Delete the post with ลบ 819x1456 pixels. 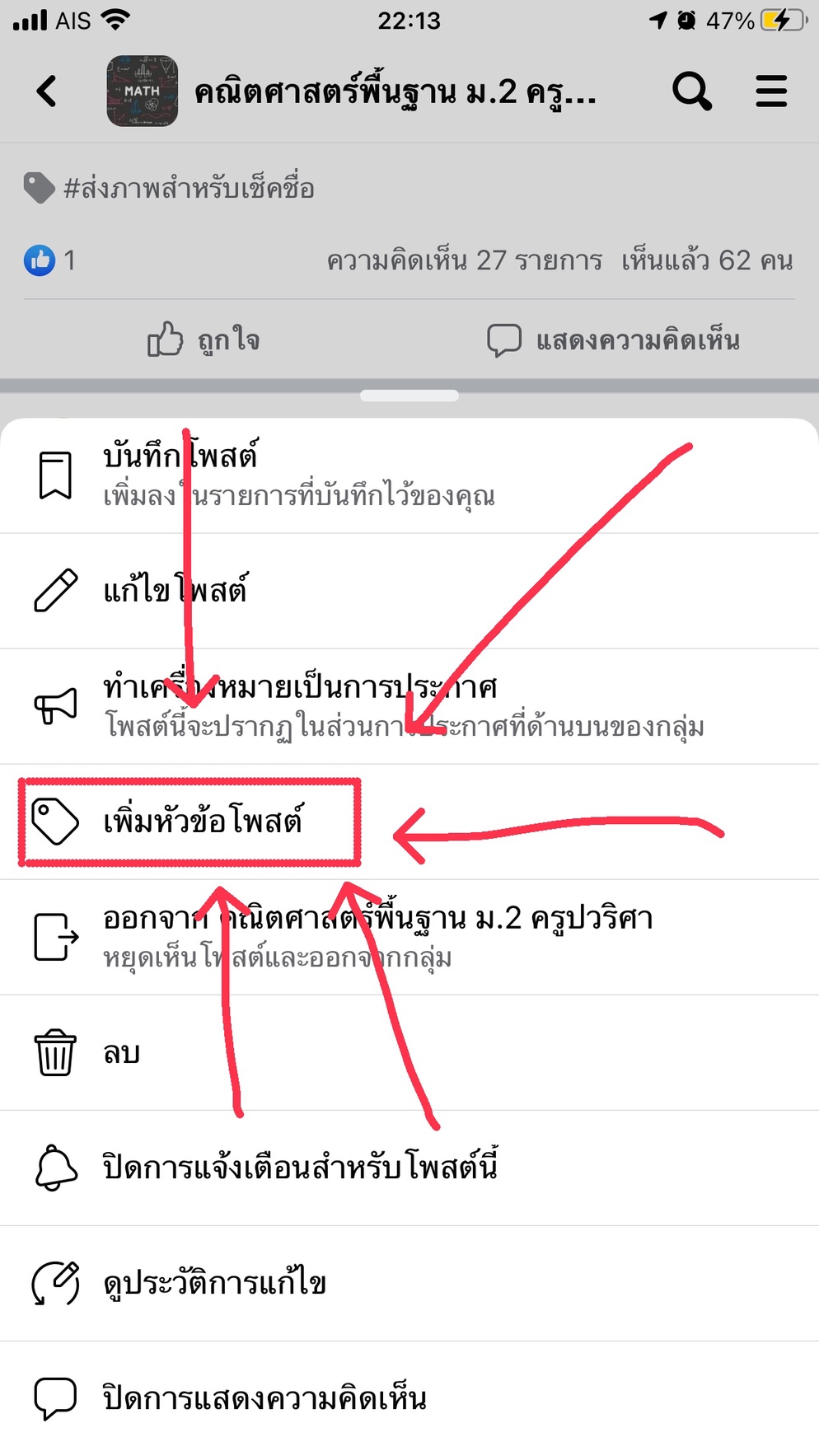(121, 1052)
